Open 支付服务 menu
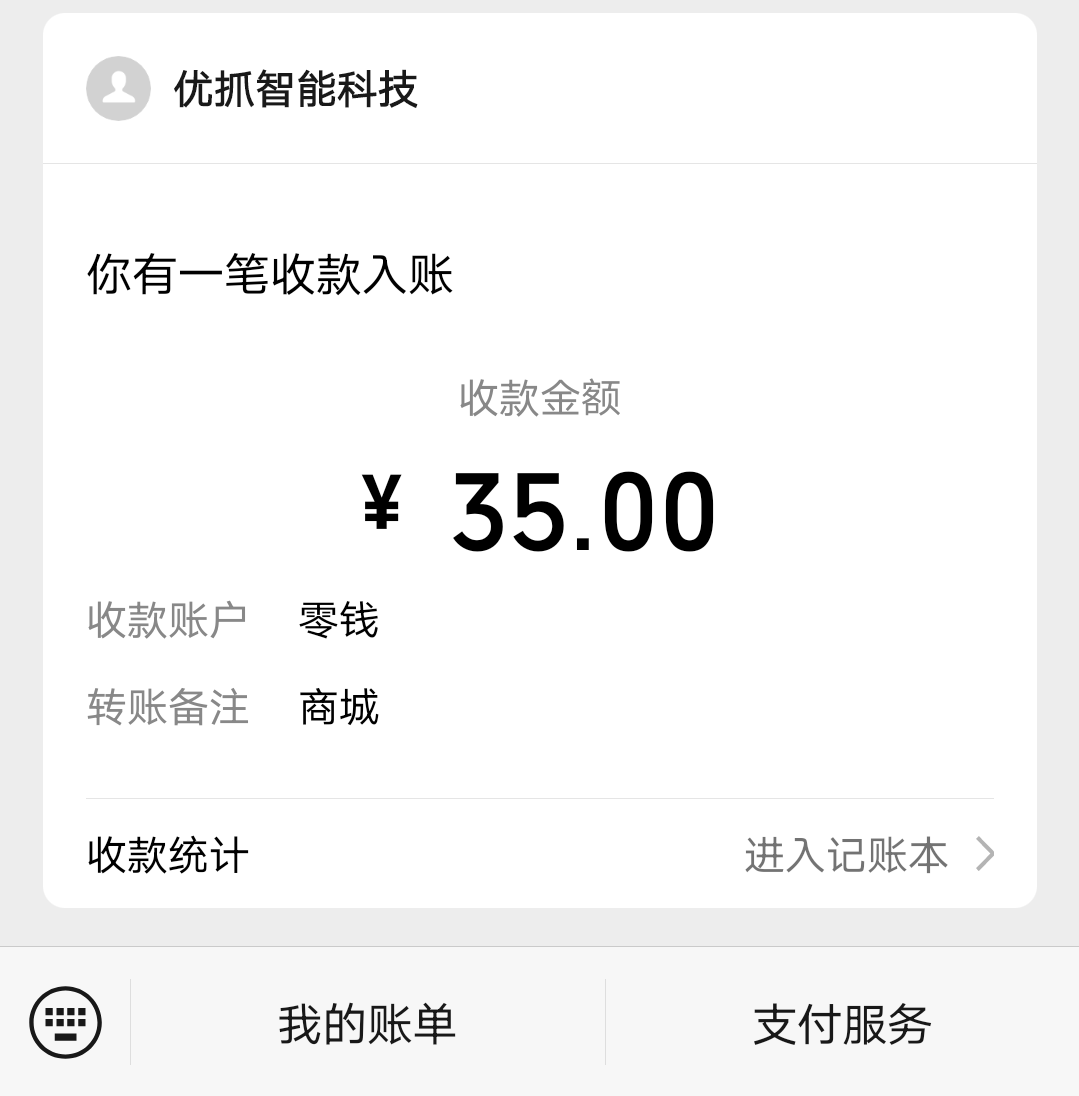The height and width of the screenshot is (1096, 1079). click(x=842, y=1024)
